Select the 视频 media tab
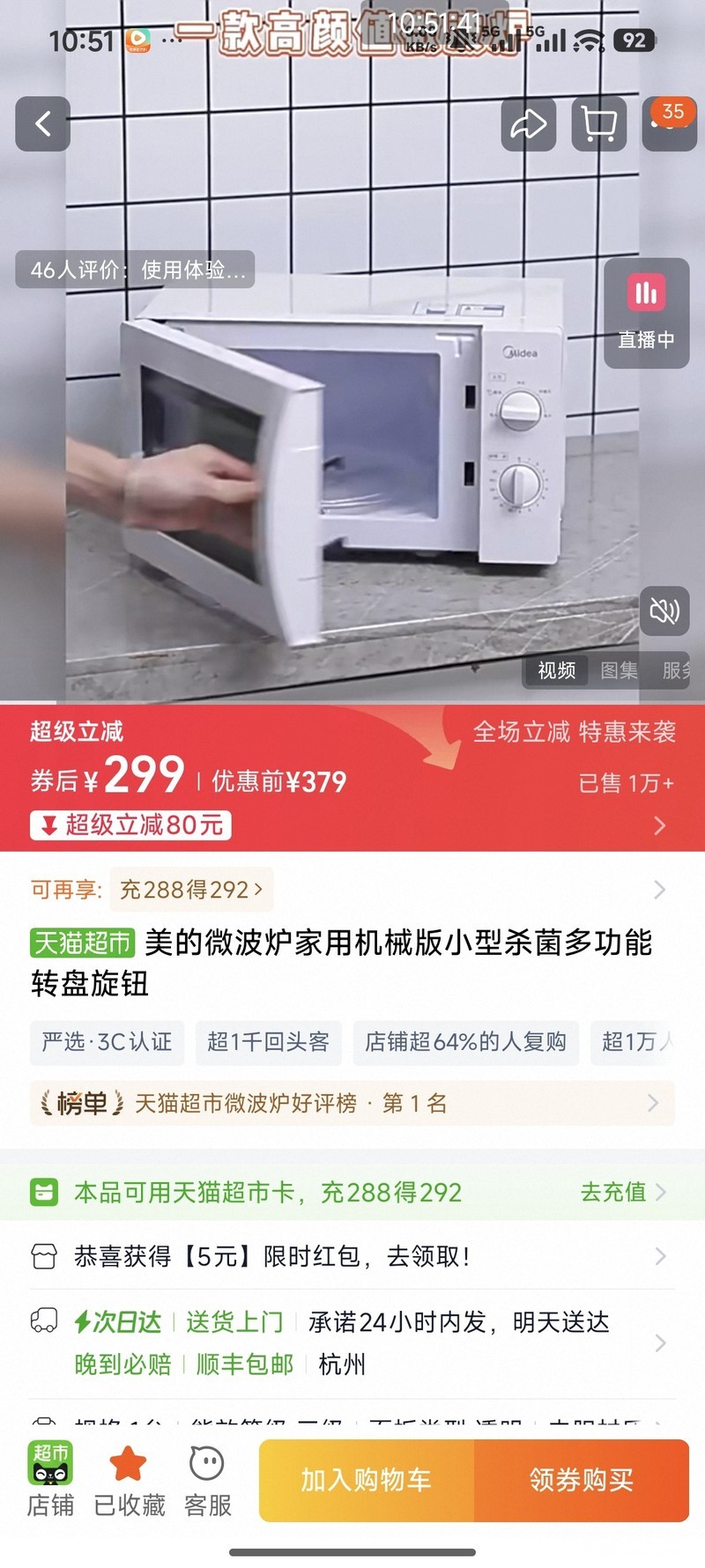This screenshot has height=1568, width=705. (557, 670)
